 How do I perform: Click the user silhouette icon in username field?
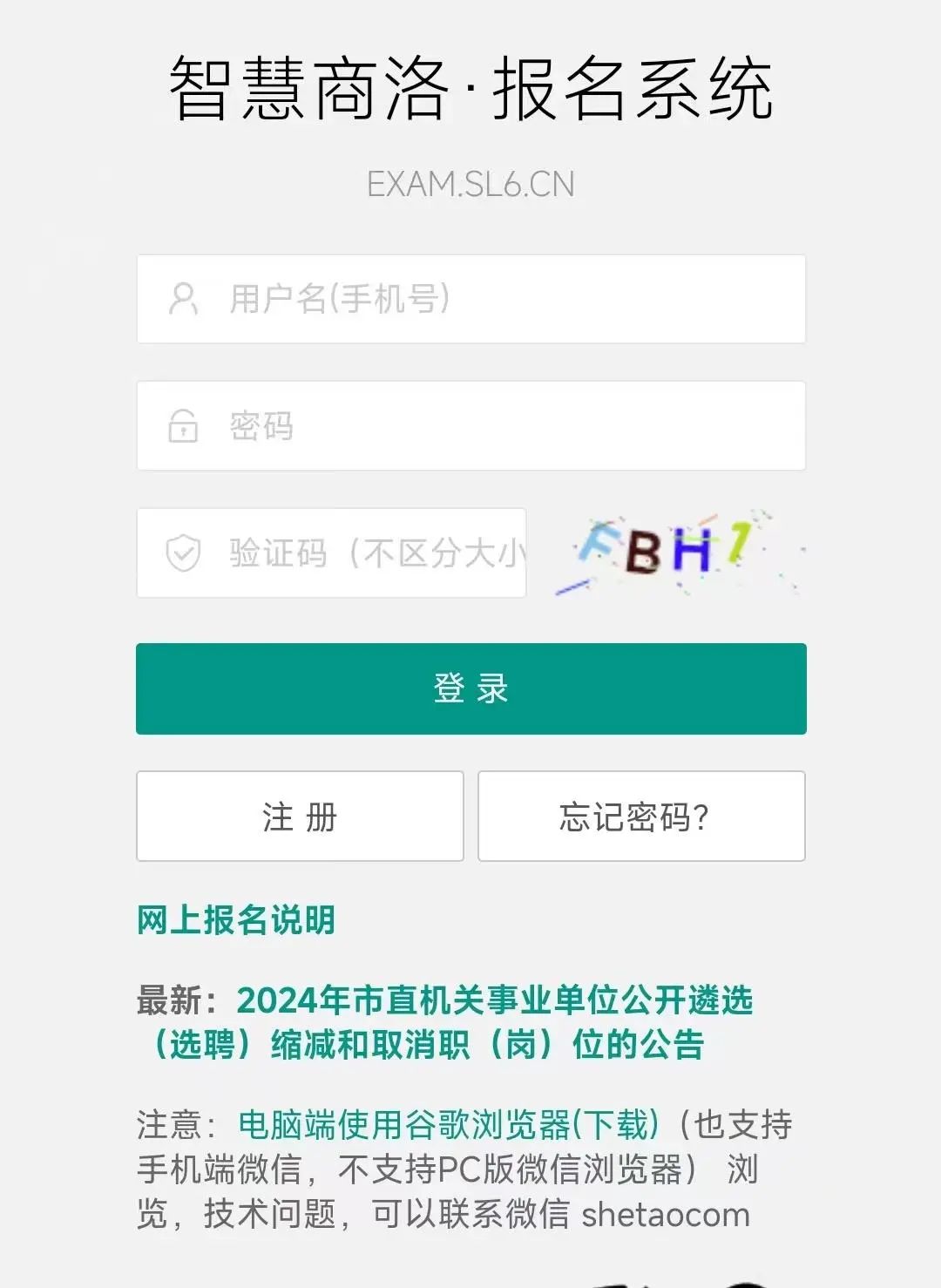pyautogui.click(x=182, y=300)
